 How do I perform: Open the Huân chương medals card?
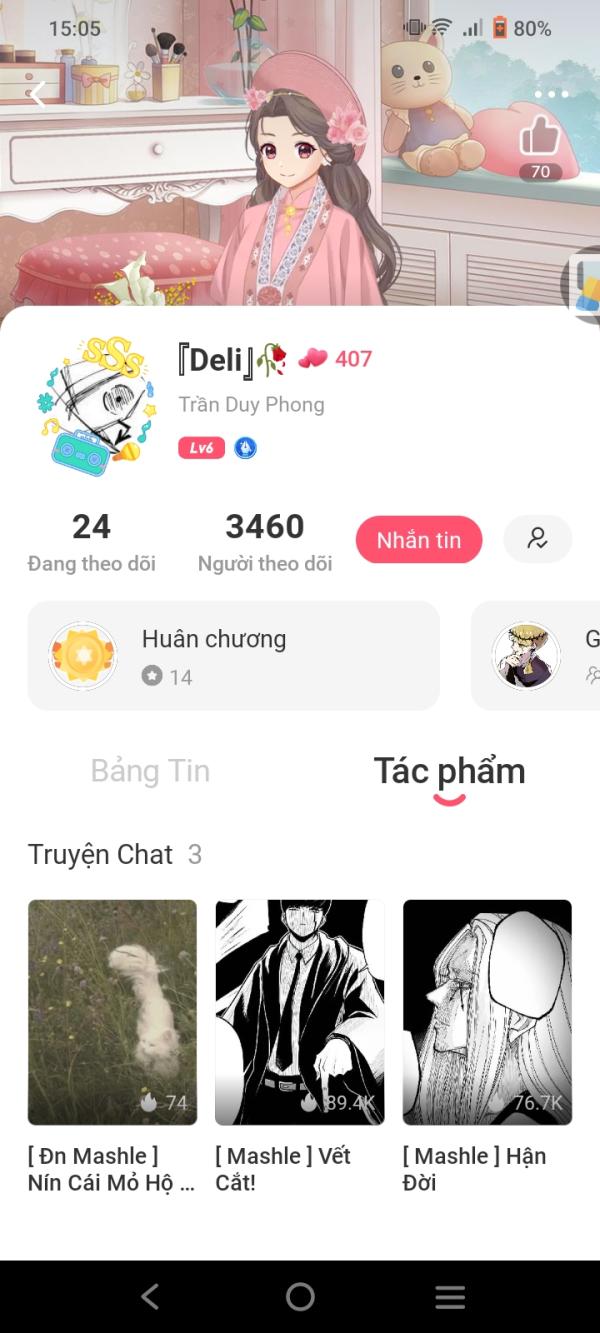(234, 656)
